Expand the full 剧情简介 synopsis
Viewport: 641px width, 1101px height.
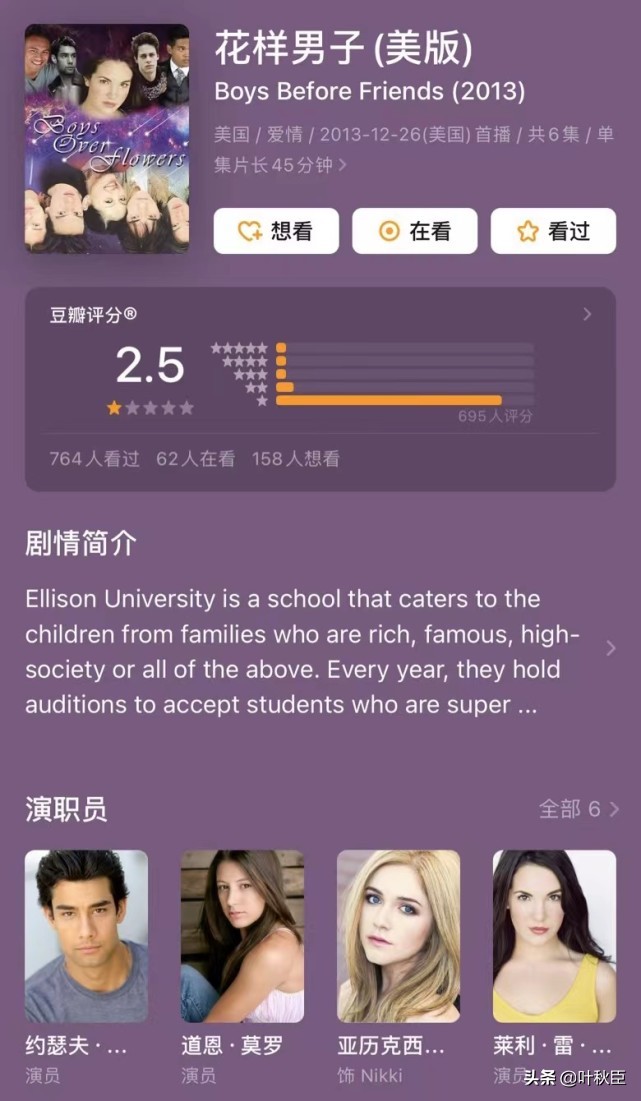610,648
